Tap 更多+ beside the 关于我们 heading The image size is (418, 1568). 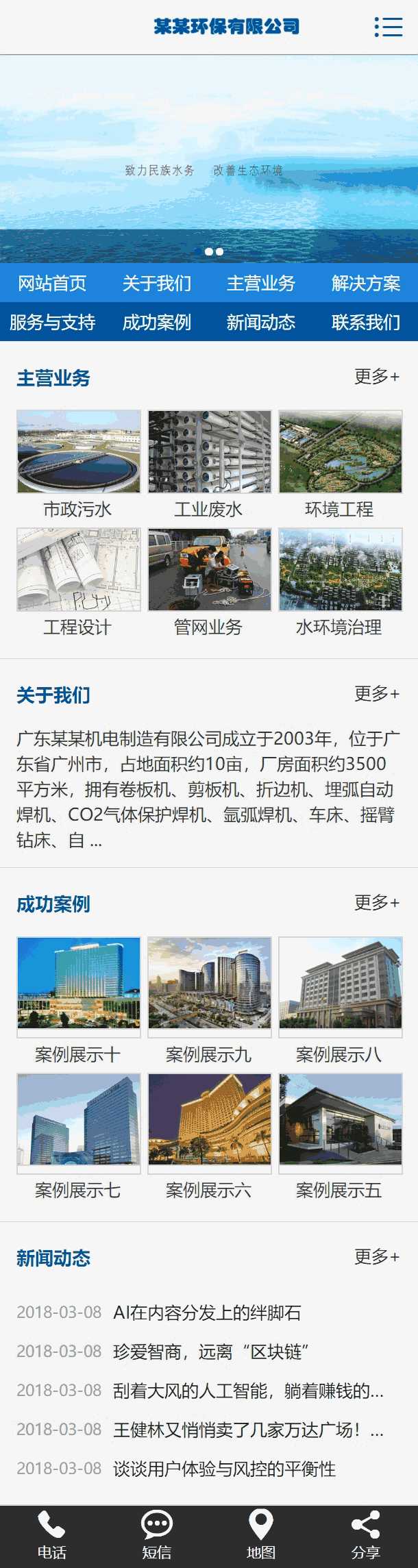(x=376, y=693)
